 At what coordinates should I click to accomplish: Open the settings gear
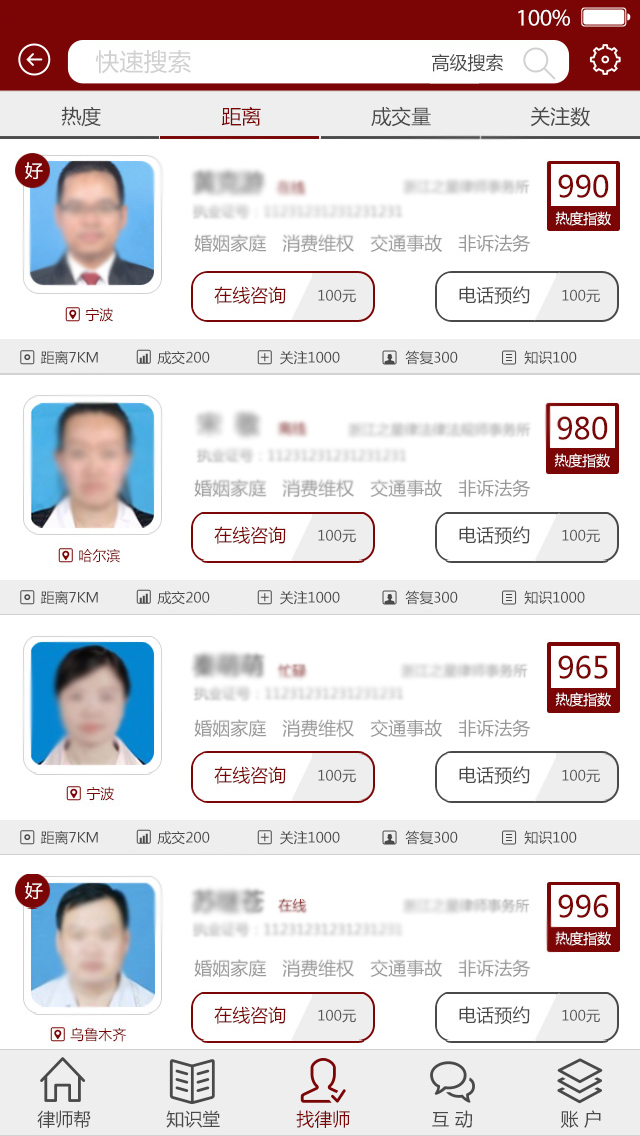click(x=605, y=60)
